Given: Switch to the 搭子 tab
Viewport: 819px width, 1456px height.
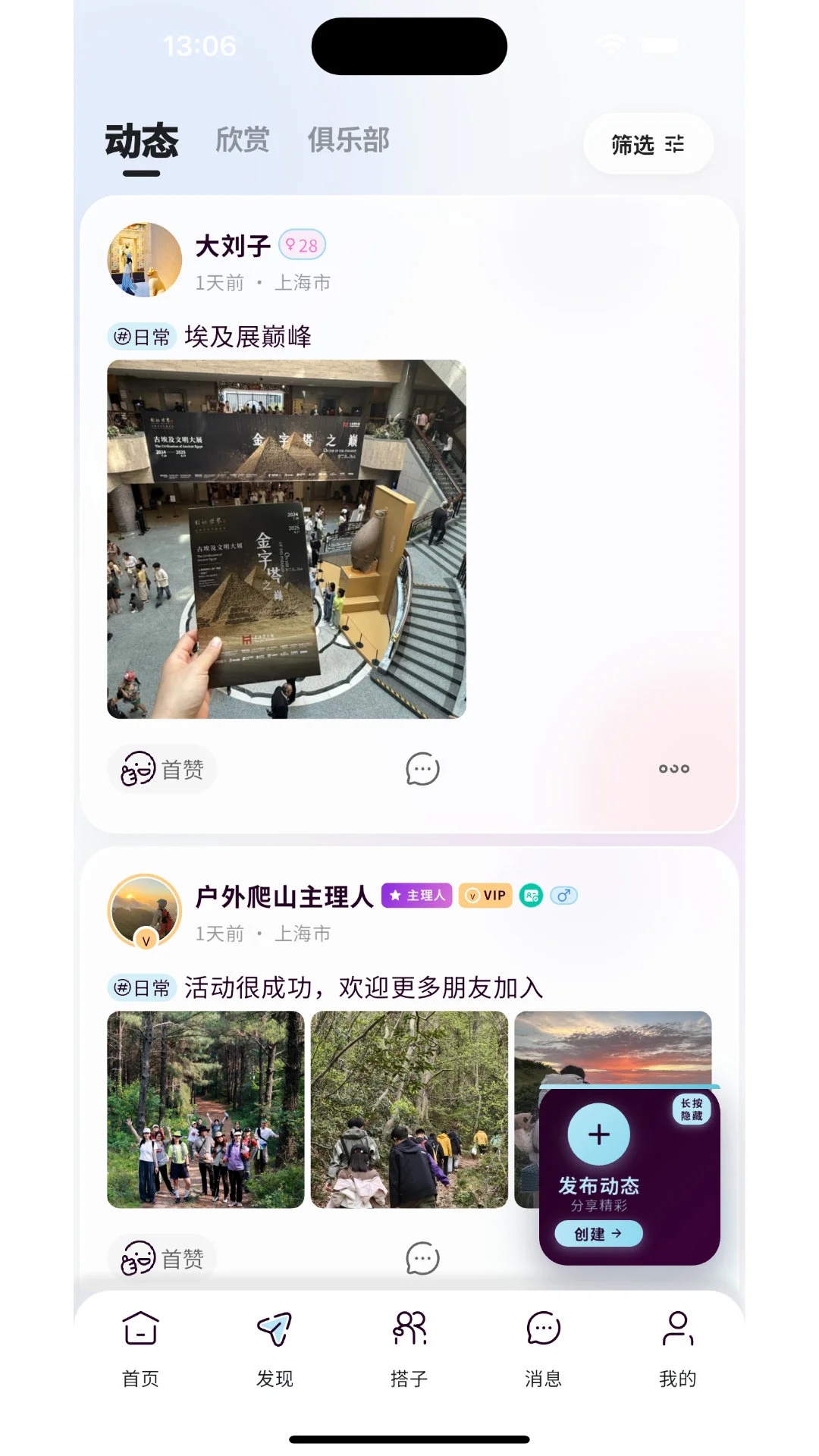Looking at the screenshot, I should [x=409, y=1350].
